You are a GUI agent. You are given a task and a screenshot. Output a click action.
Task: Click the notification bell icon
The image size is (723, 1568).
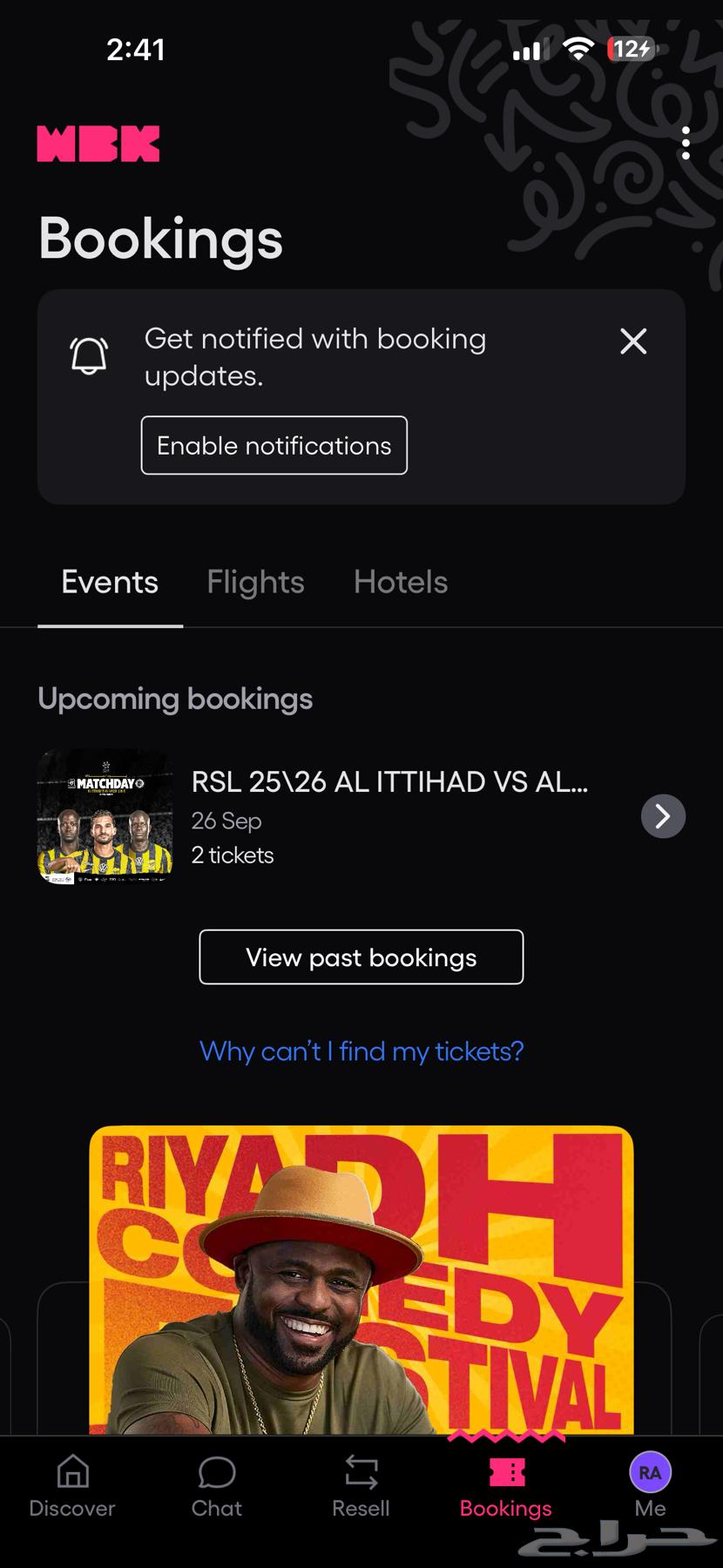point(89,354)
